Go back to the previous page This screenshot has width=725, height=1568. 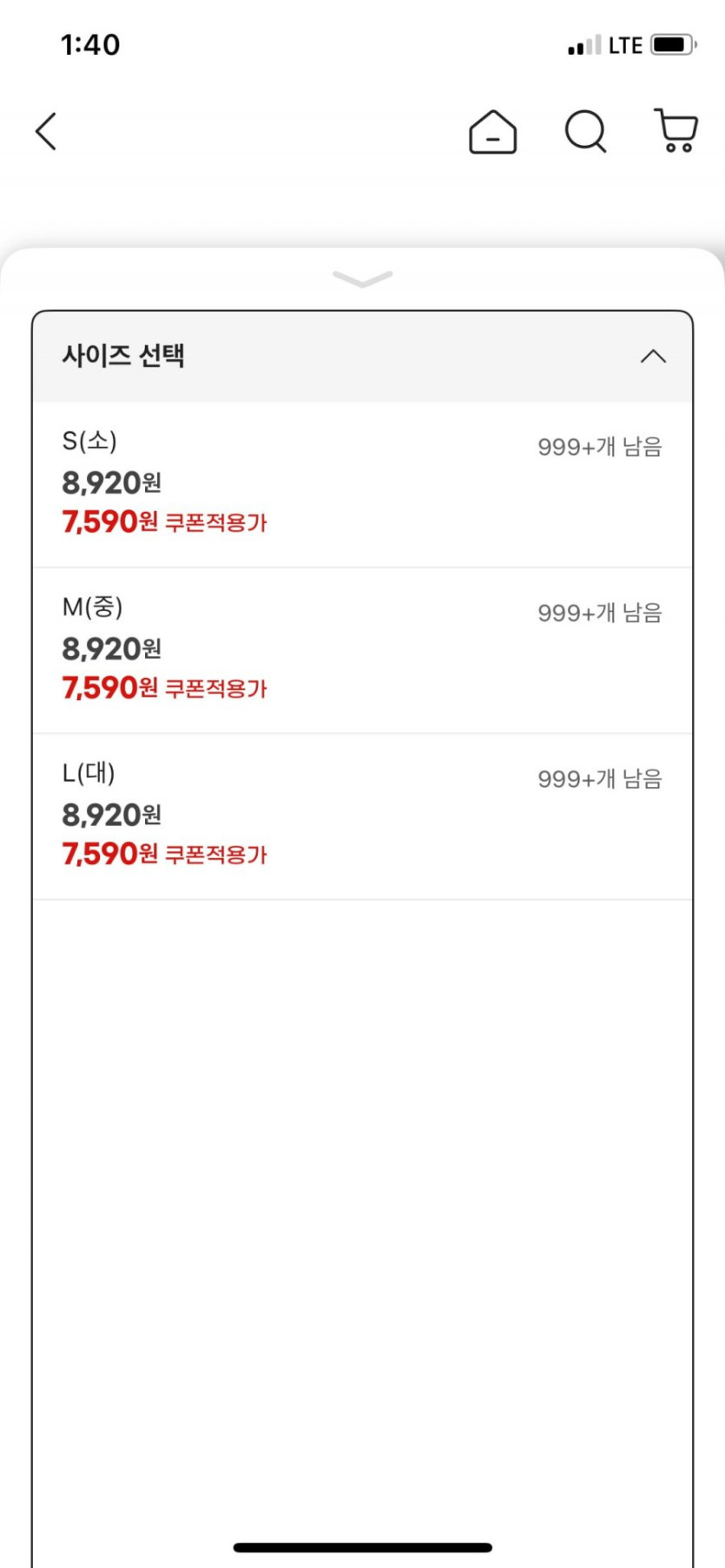coord(46,132)
